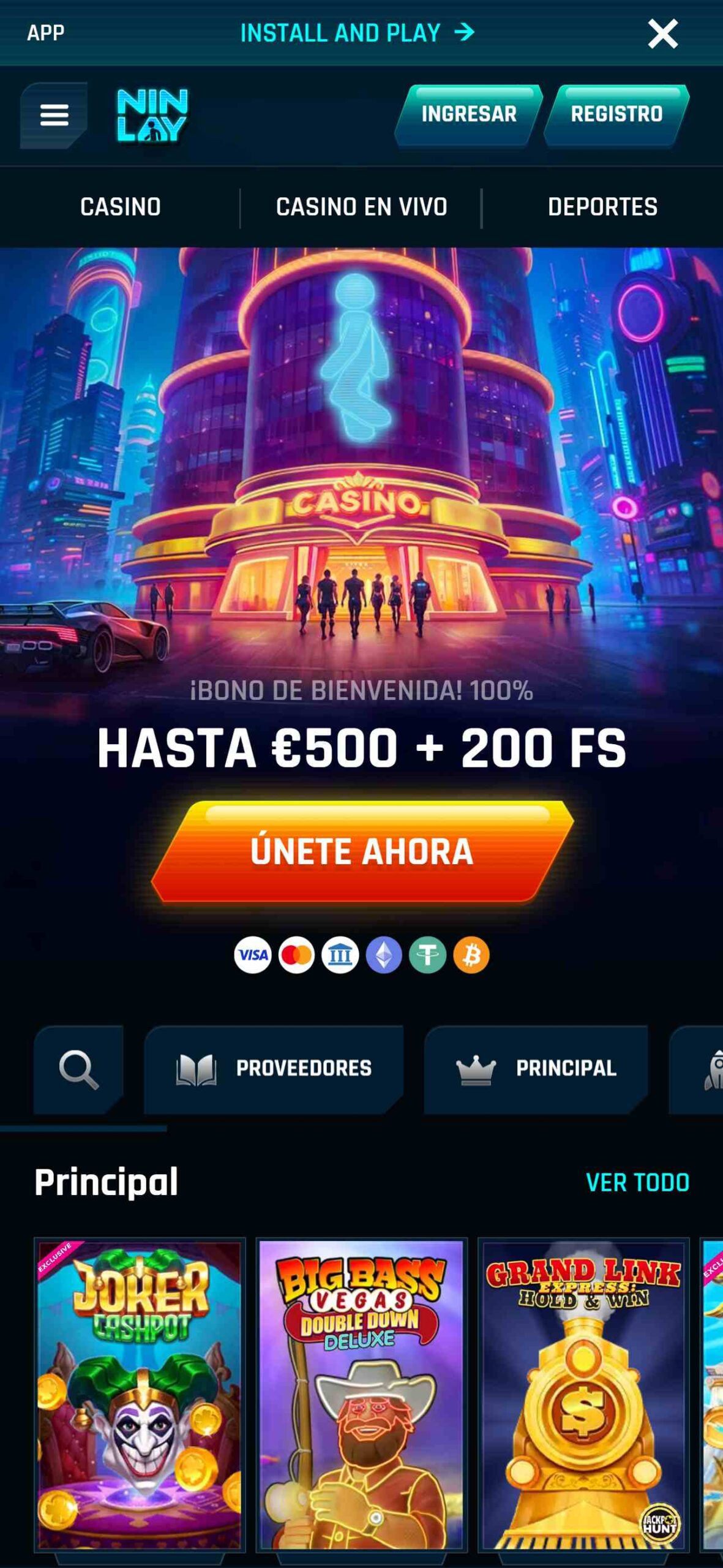Open the Registro sign-up button
Viewport: 723px width, 1568px height.
point(616,115)
